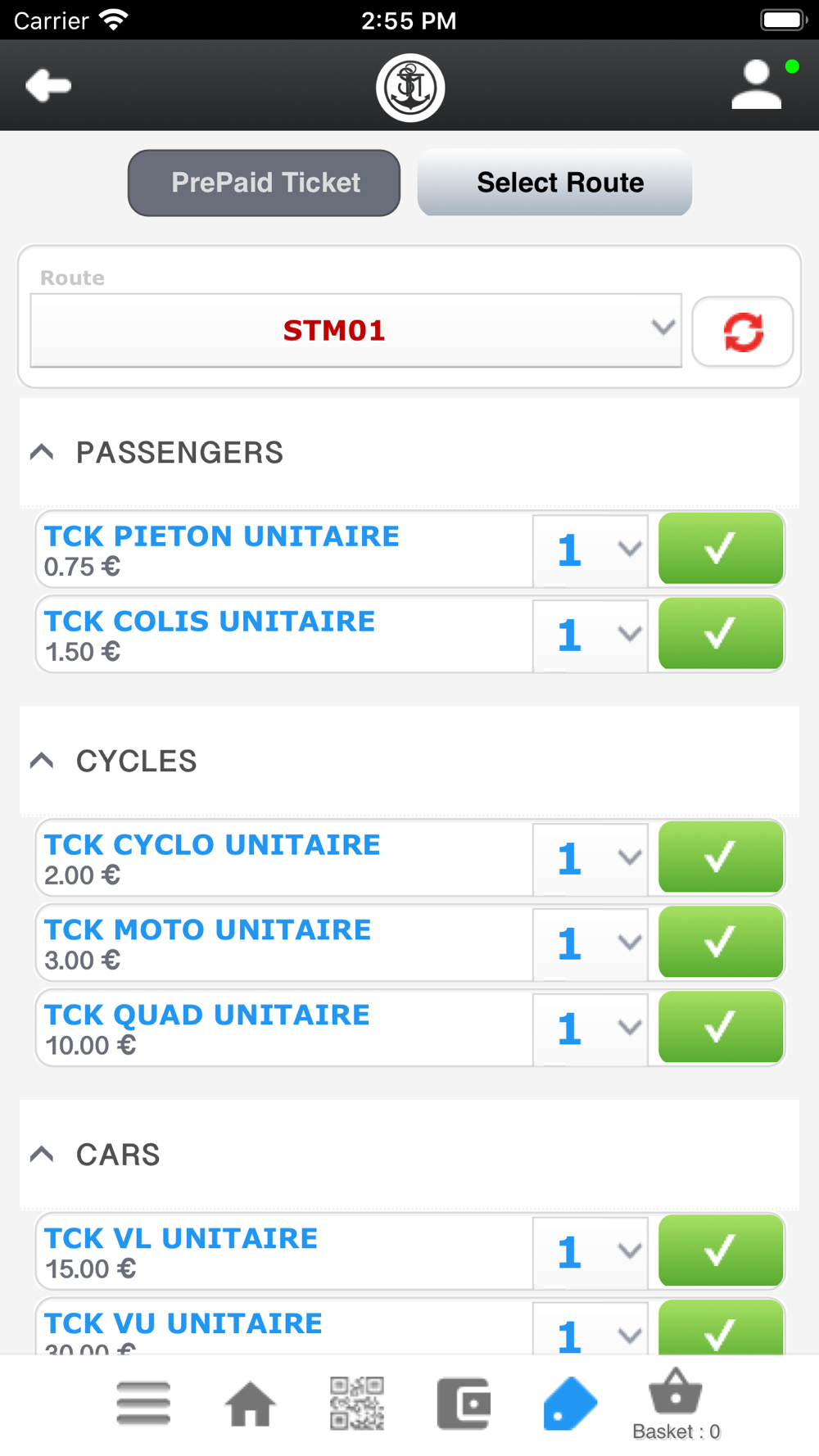Collapse the CYCLES section
This screenshot has height=1456, width=819.
(x=42, y=761)
